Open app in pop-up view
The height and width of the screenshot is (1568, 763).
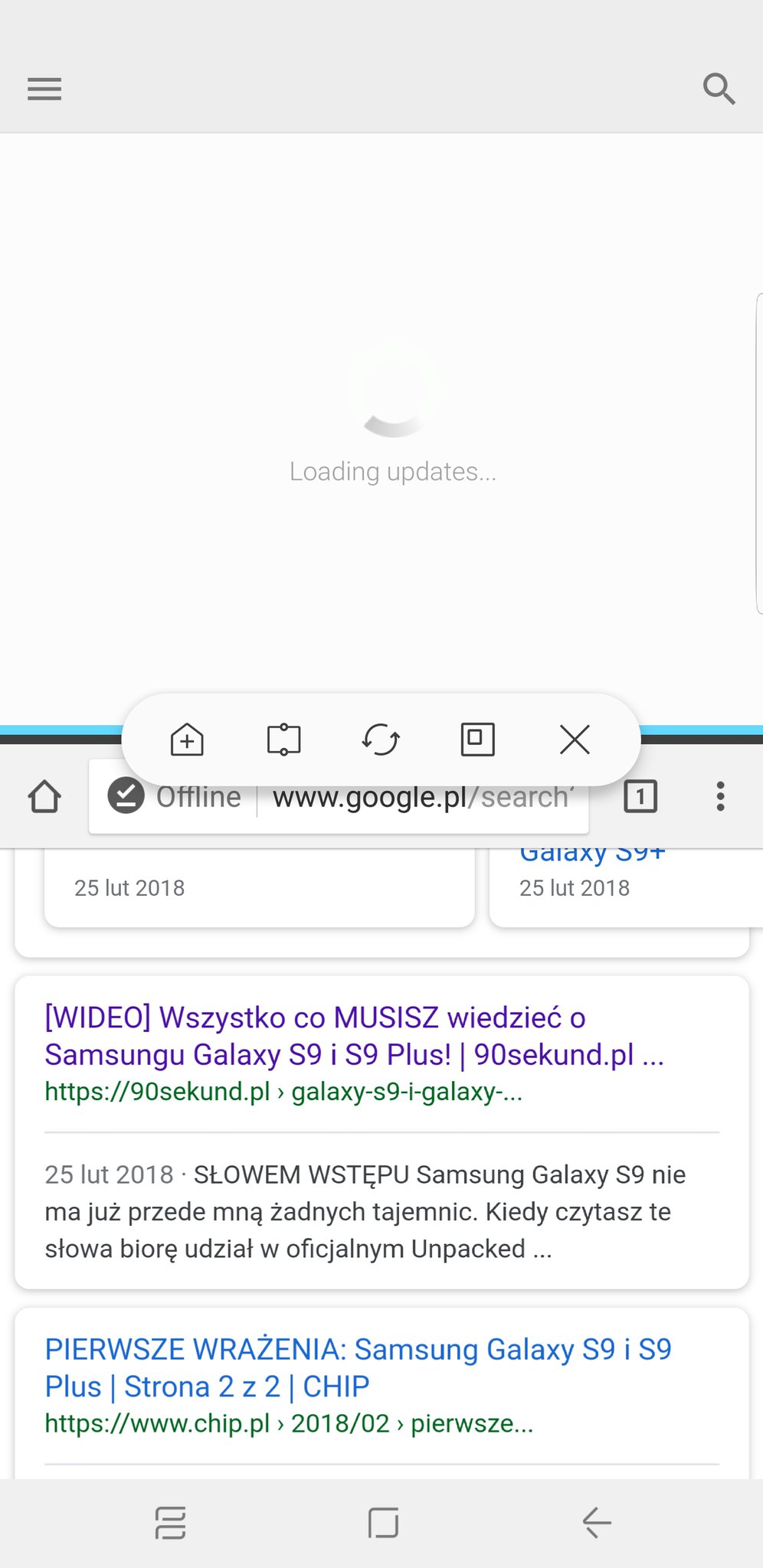click(x=477, y=740)
